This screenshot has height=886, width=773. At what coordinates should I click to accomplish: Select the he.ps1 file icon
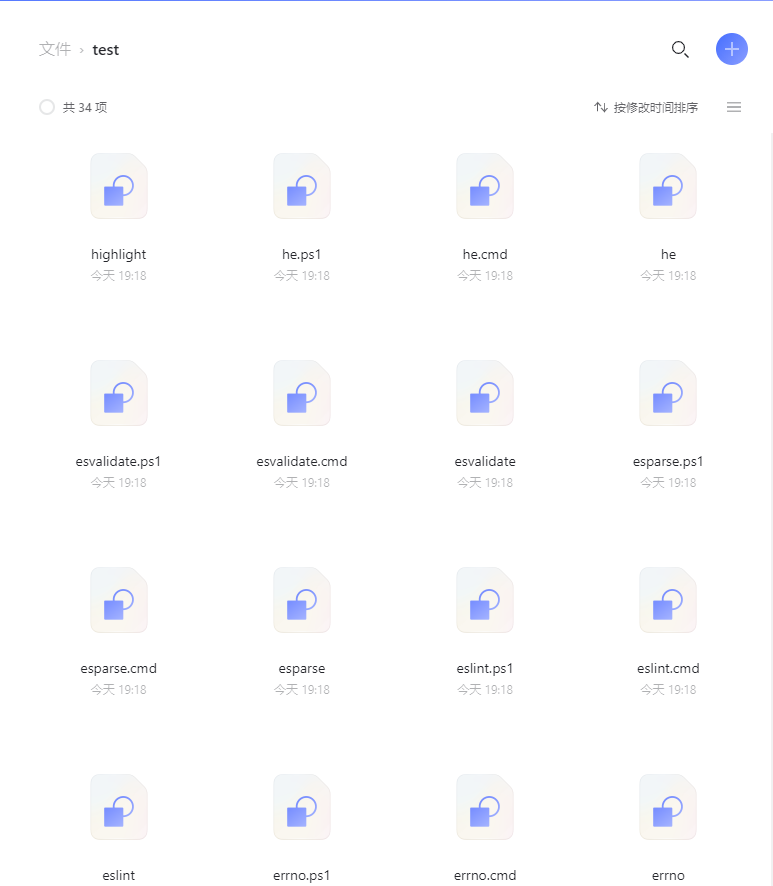(x=301, y=186)
